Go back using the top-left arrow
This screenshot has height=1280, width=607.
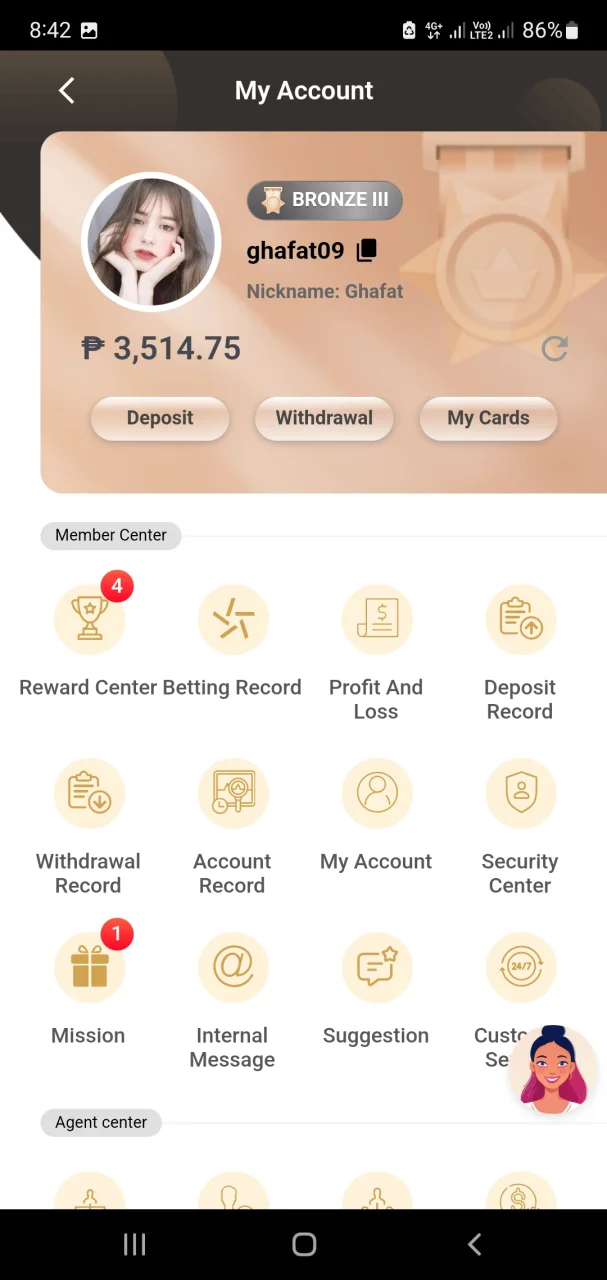pos(66,91)
